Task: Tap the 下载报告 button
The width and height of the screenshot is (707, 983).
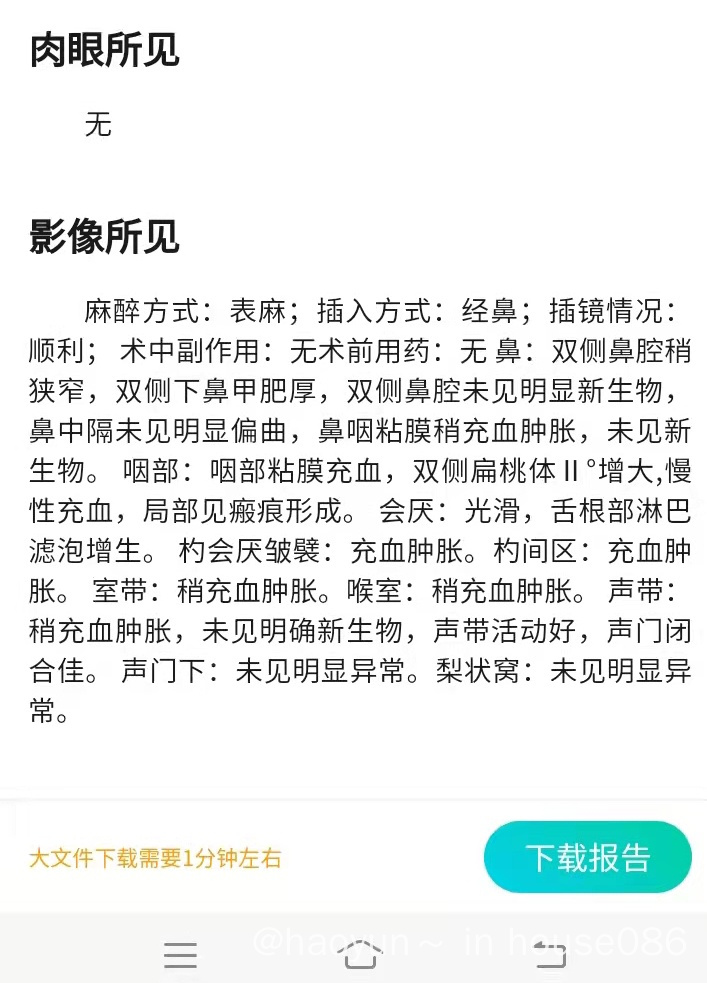Action: point(587,857)
